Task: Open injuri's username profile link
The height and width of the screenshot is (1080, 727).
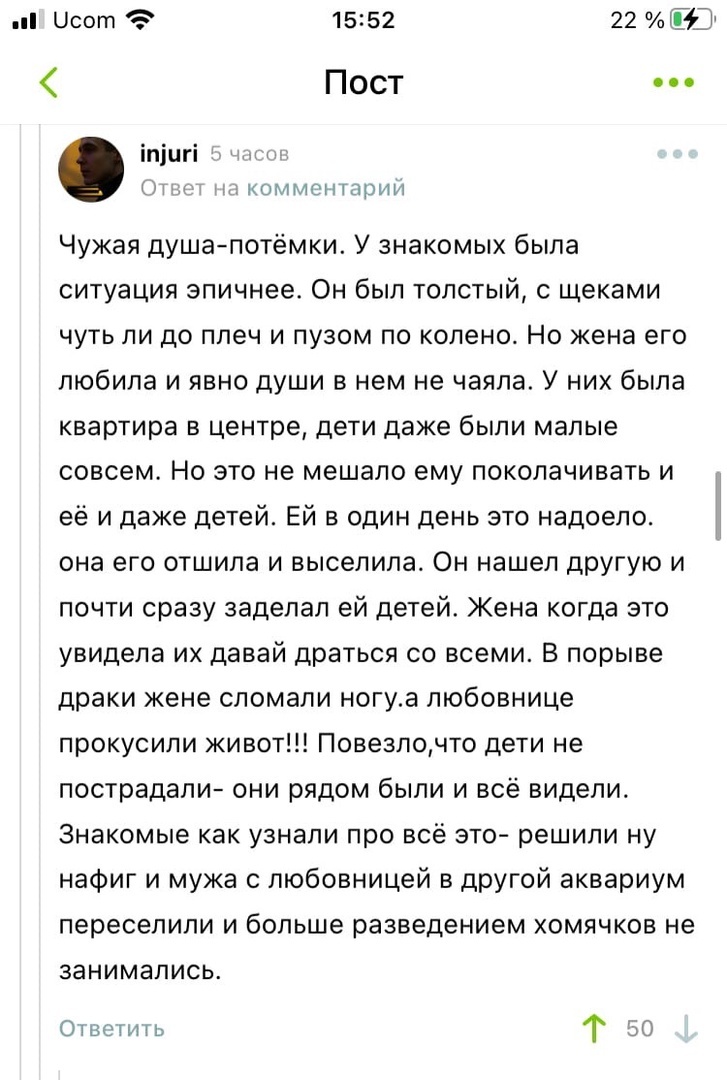Action: tap(169, 154)
